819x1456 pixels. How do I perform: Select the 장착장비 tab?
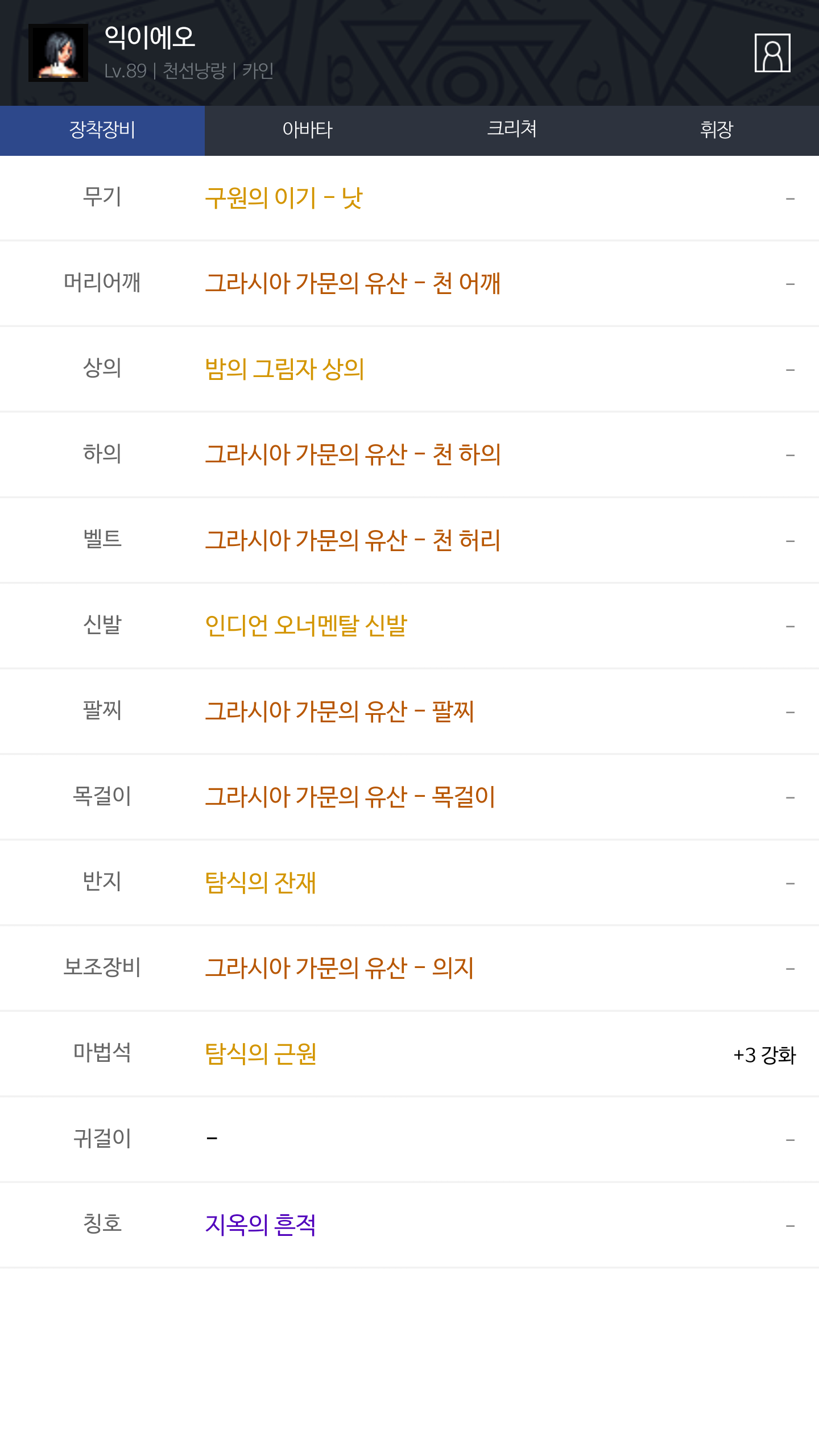click(x=102, y=130)
